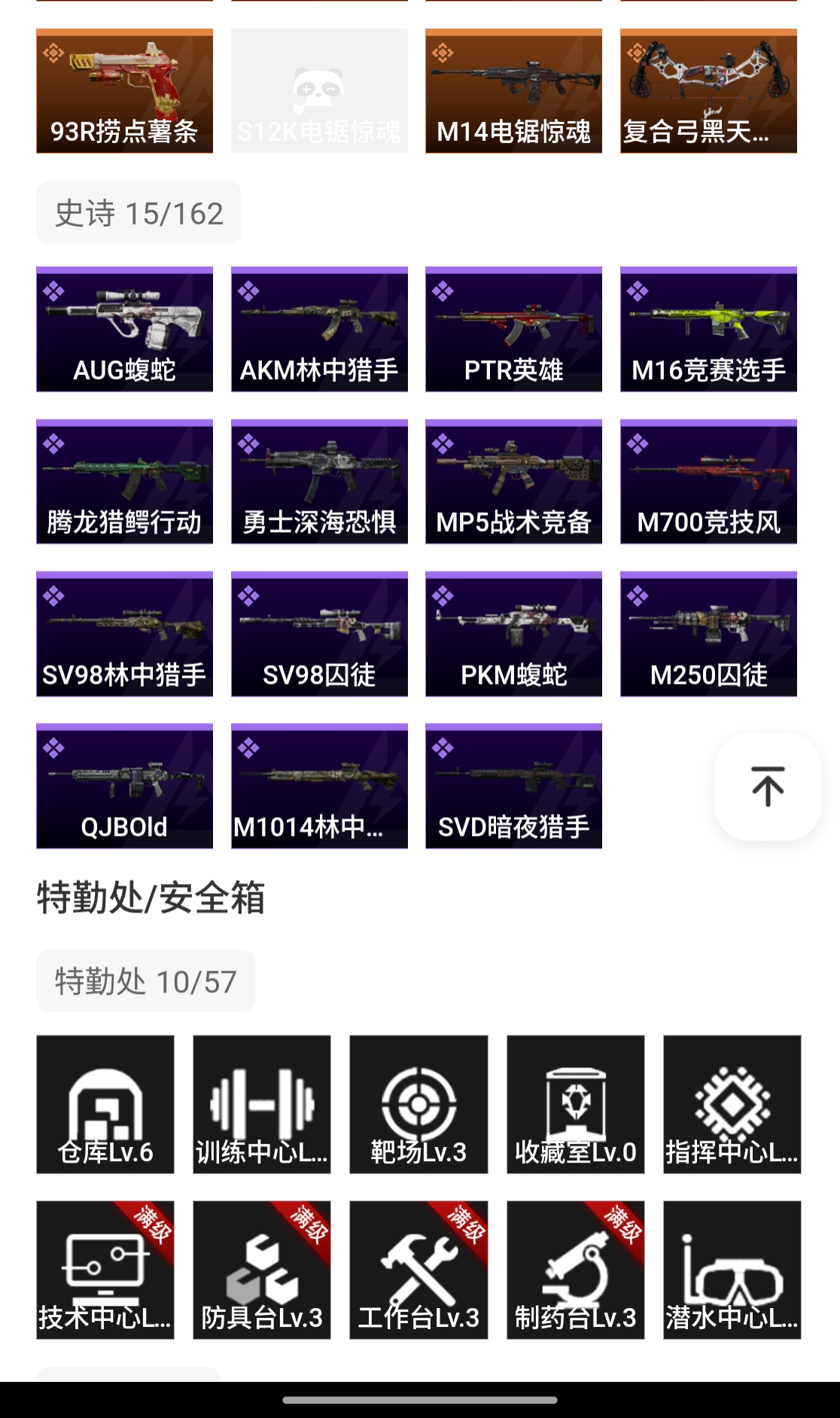This screenshot has height=1418, width=840.
Task: View the PKM蝮蛇 skin tile
Action: (513, 634)
